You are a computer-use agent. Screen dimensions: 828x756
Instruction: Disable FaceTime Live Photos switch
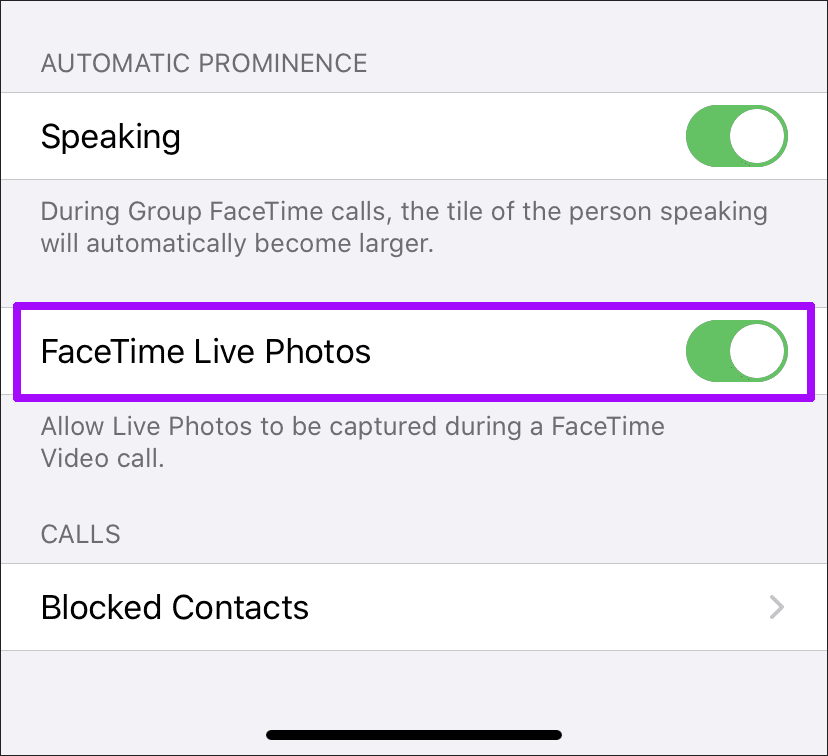point(736,351)
